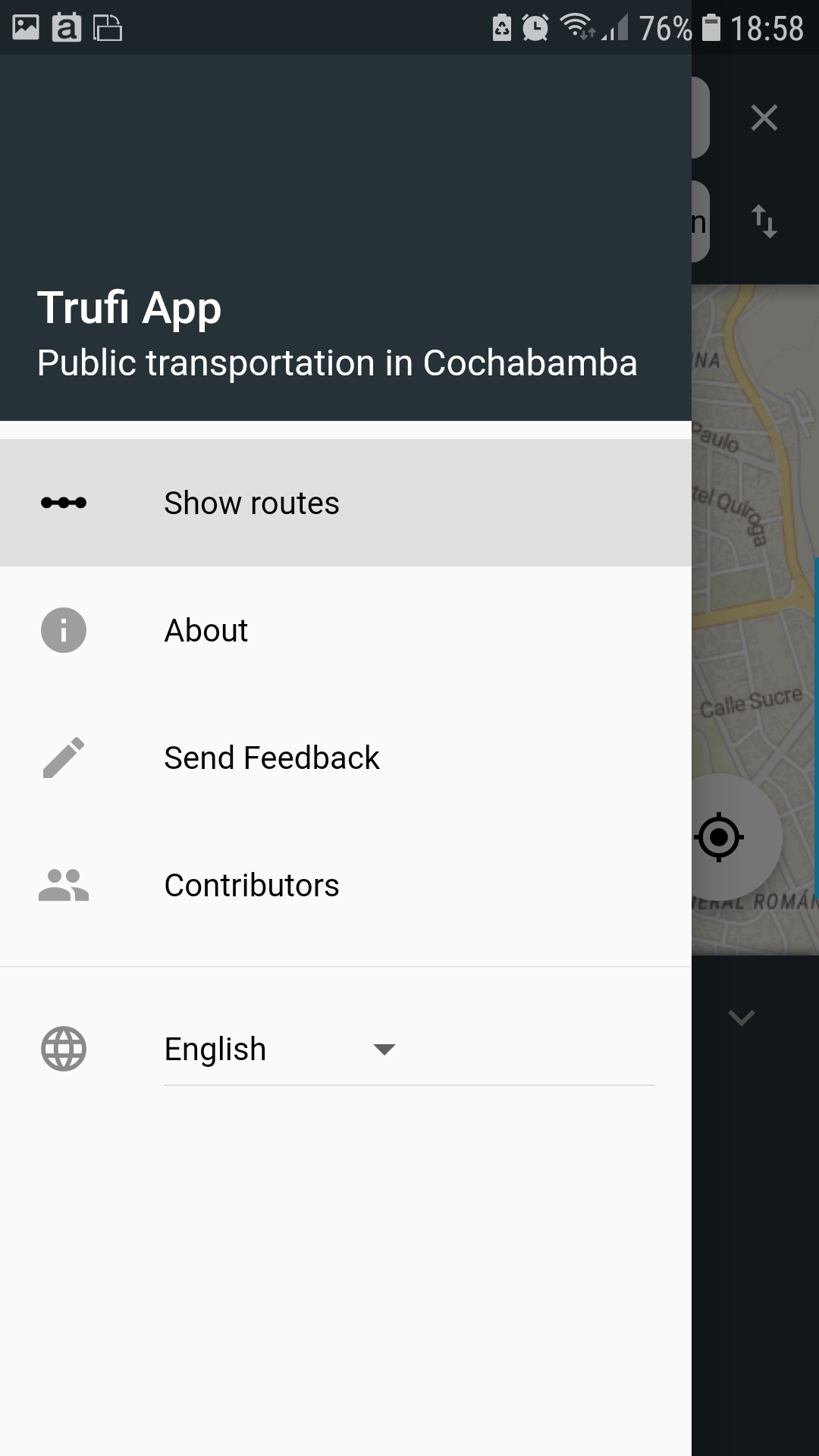Image resolution: width=819 pixels, height=1456 pixels.
Task: Open the About page
Action: pos(346,630)
